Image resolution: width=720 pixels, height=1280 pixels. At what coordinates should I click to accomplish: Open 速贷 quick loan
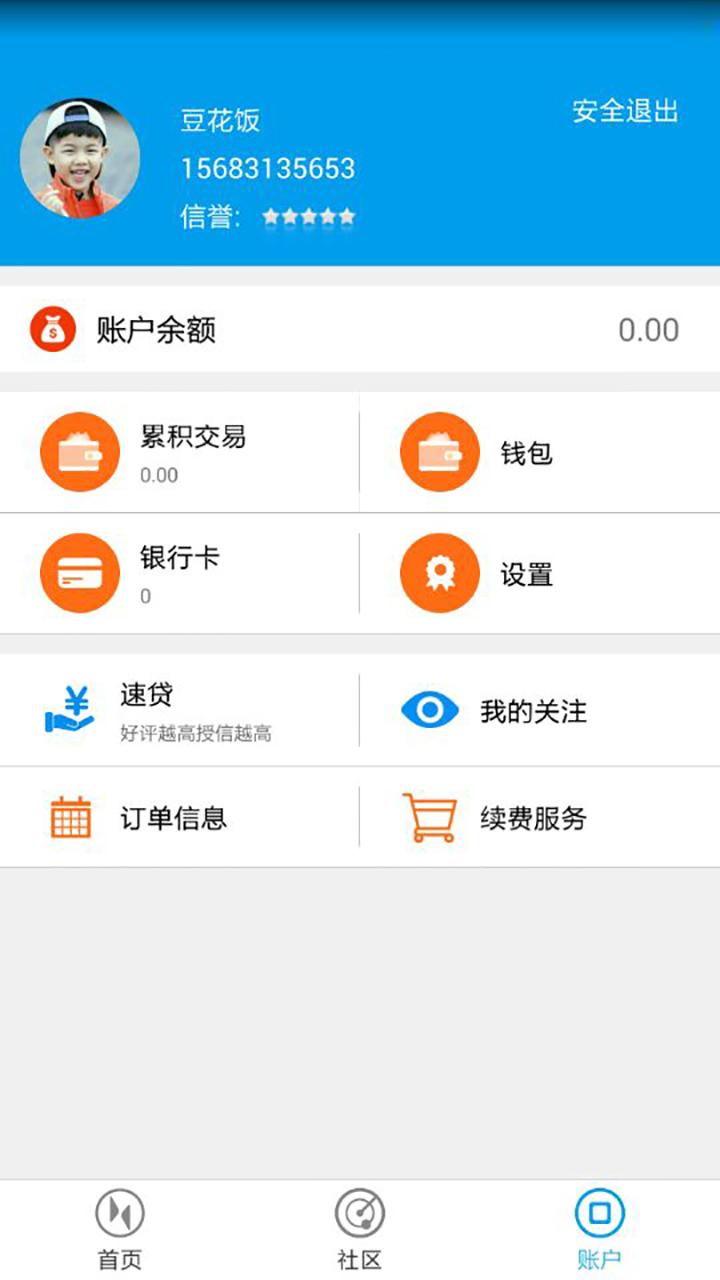pos(180,711)
